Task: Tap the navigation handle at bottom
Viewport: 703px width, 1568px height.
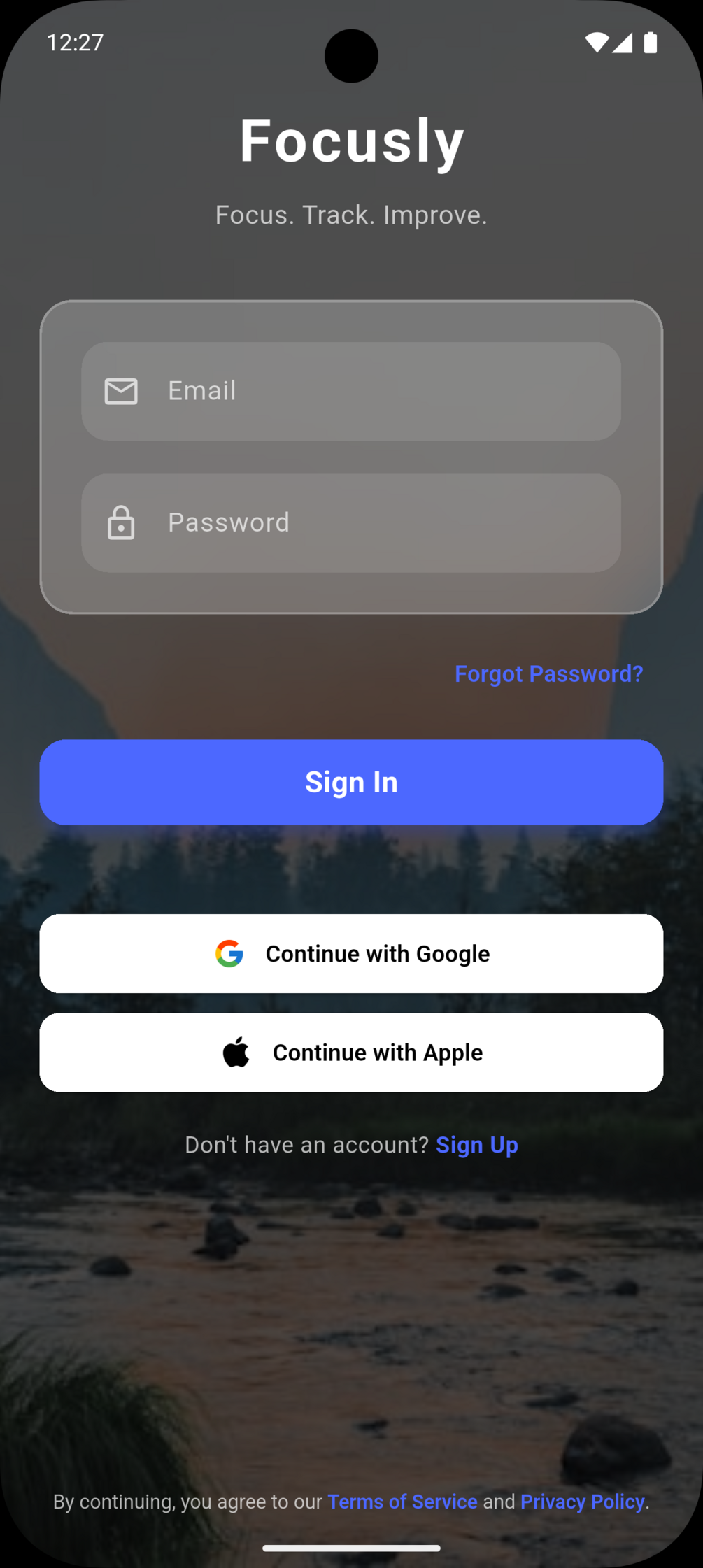Action: (351, 1548)
